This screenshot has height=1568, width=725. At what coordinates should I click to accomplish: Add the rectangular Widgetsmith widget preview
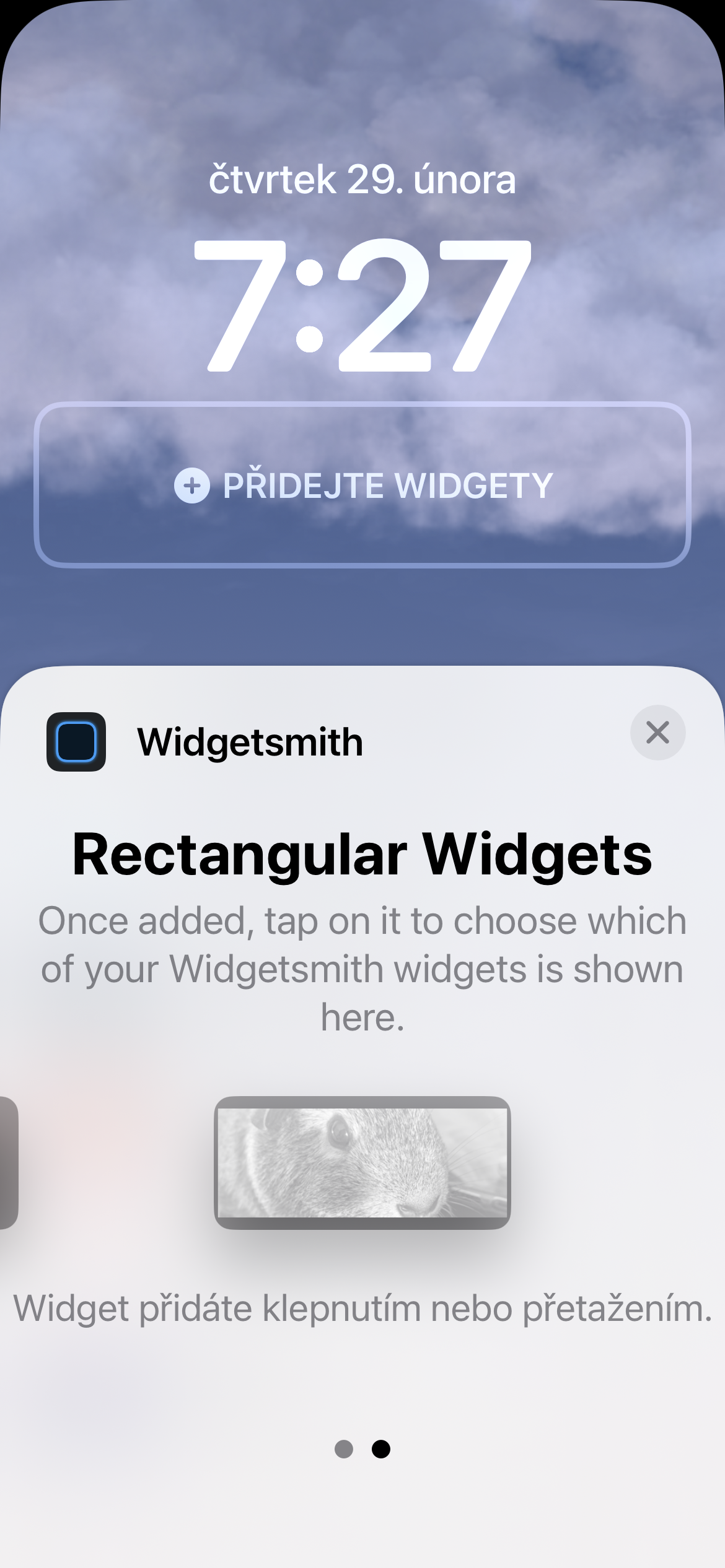click(362, 1162)
